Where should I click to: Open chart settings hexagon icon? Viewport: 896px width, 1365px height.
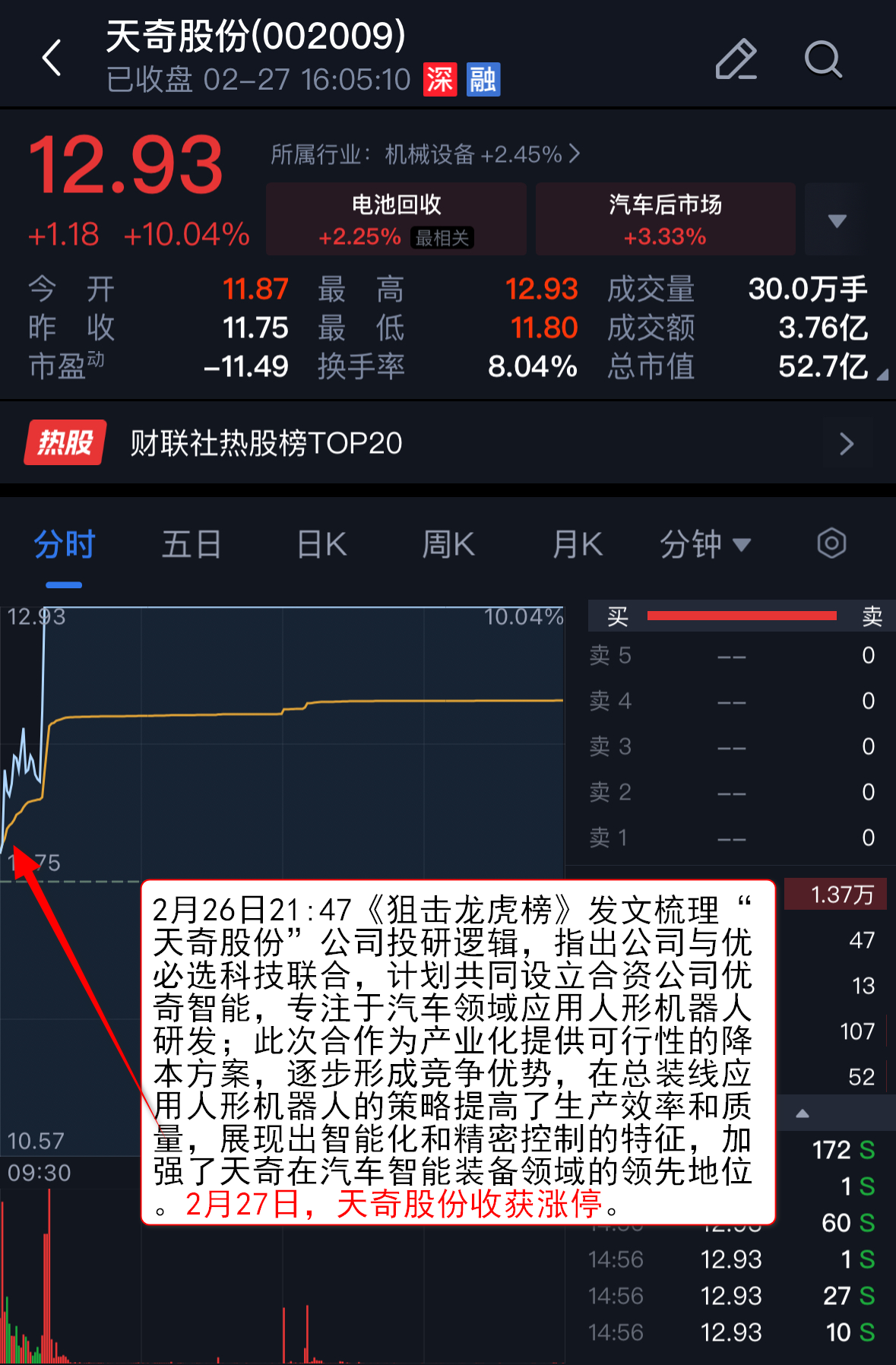tap(831, 543)
